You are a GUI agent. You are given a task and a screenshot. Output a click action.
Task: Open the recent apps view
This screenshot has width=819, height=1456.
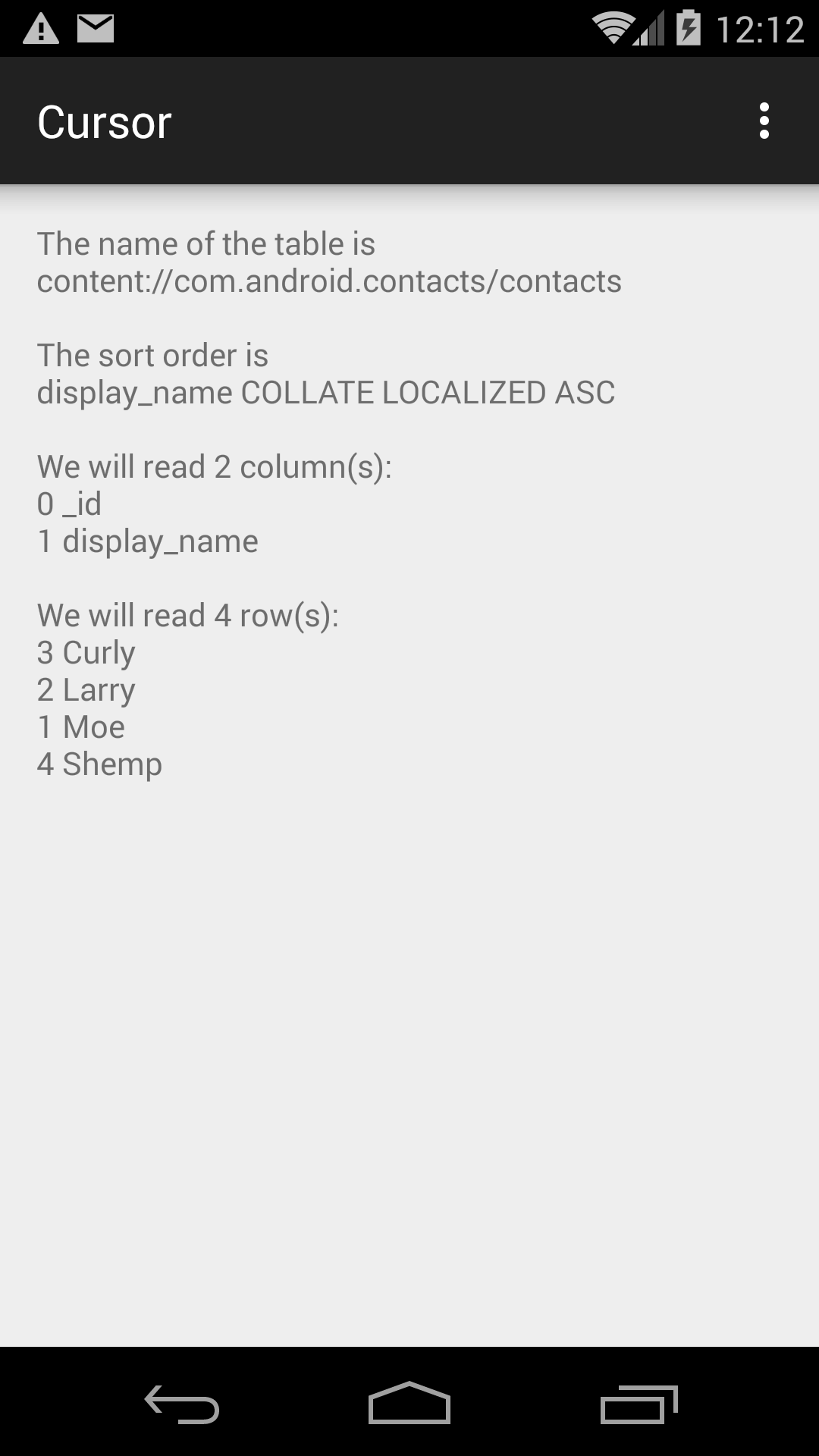(x=639, y=1404)
